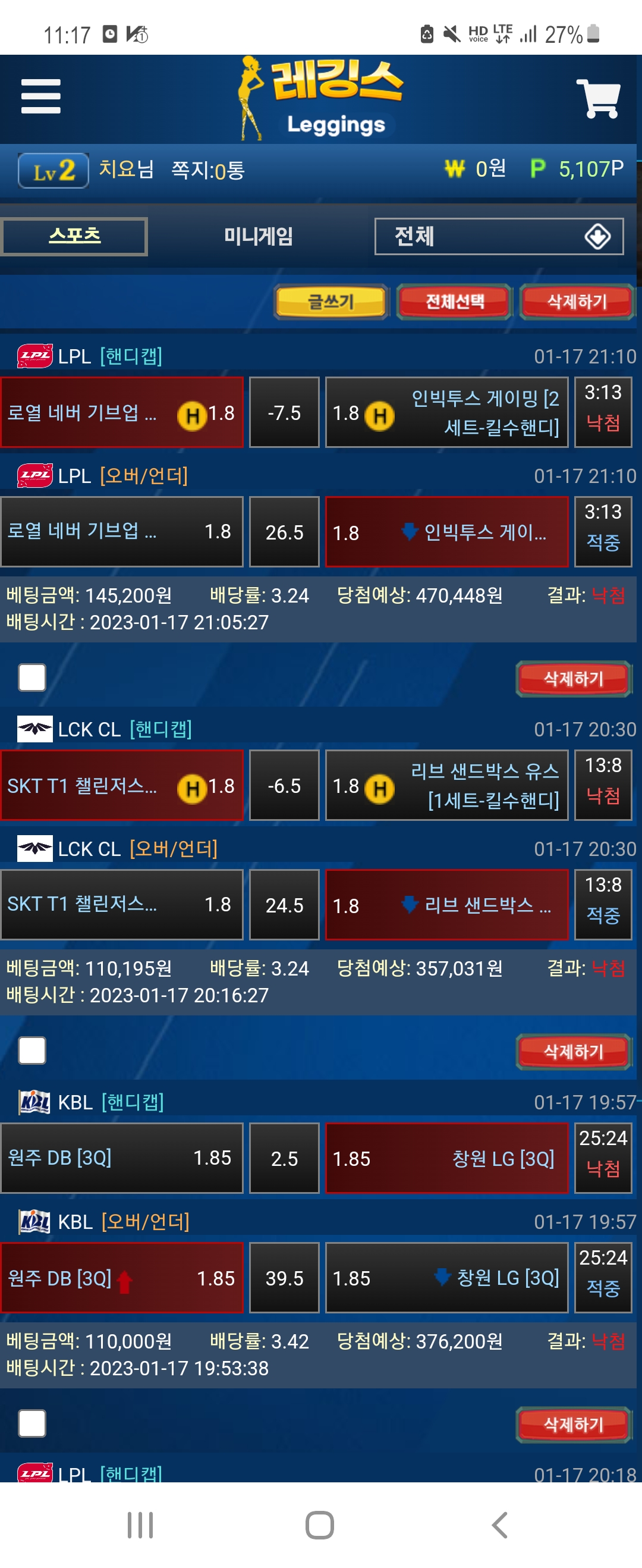The height and width of the screenshot is (1568, 642).
Task: Delete the 110,000원 KBL bet slip
Action: pos(573,1425)
